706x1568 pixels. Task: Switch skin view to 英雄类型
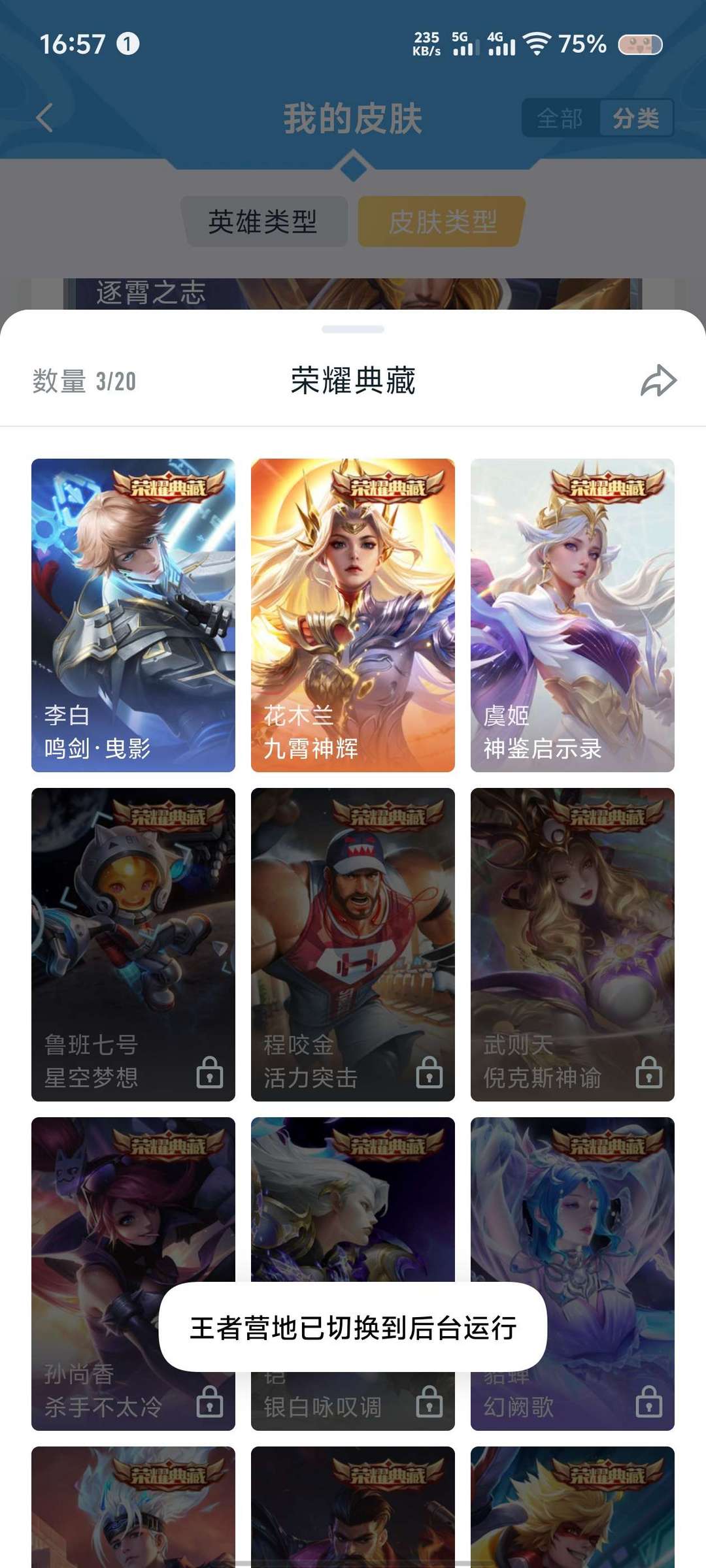264,222
